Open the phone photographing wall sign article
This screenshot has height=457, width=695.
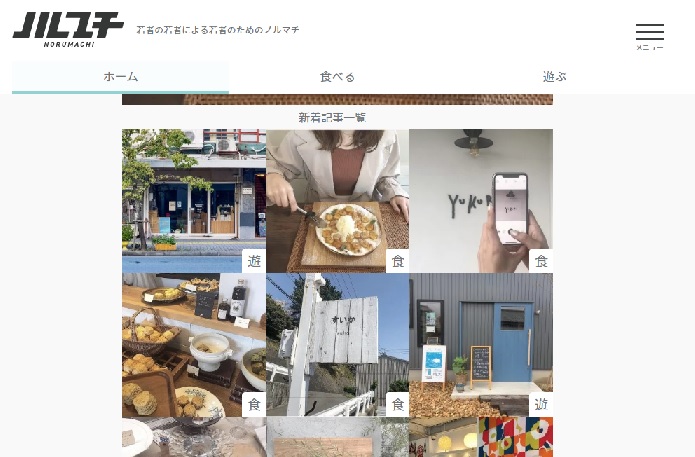tap(481, 200)
